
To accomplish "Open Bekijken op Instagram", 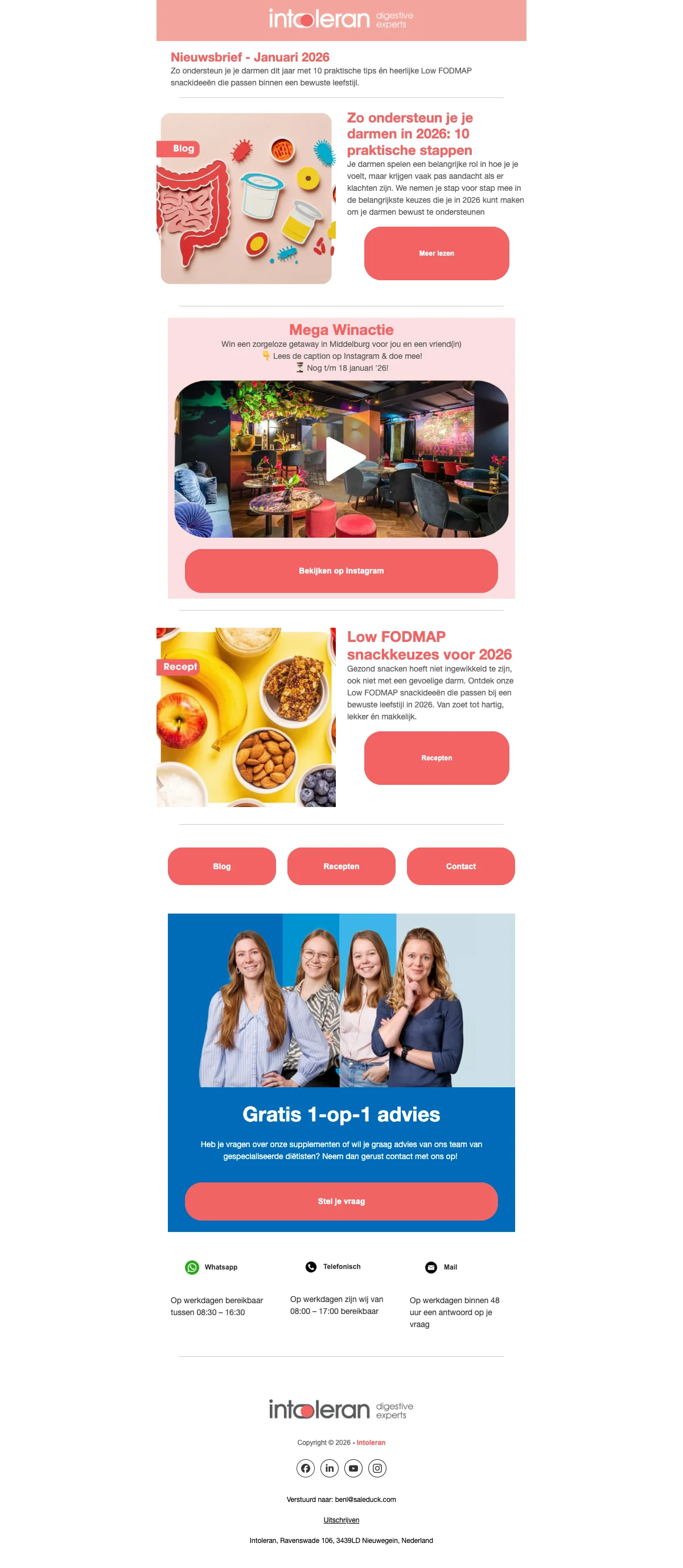I will click(340, 570).
